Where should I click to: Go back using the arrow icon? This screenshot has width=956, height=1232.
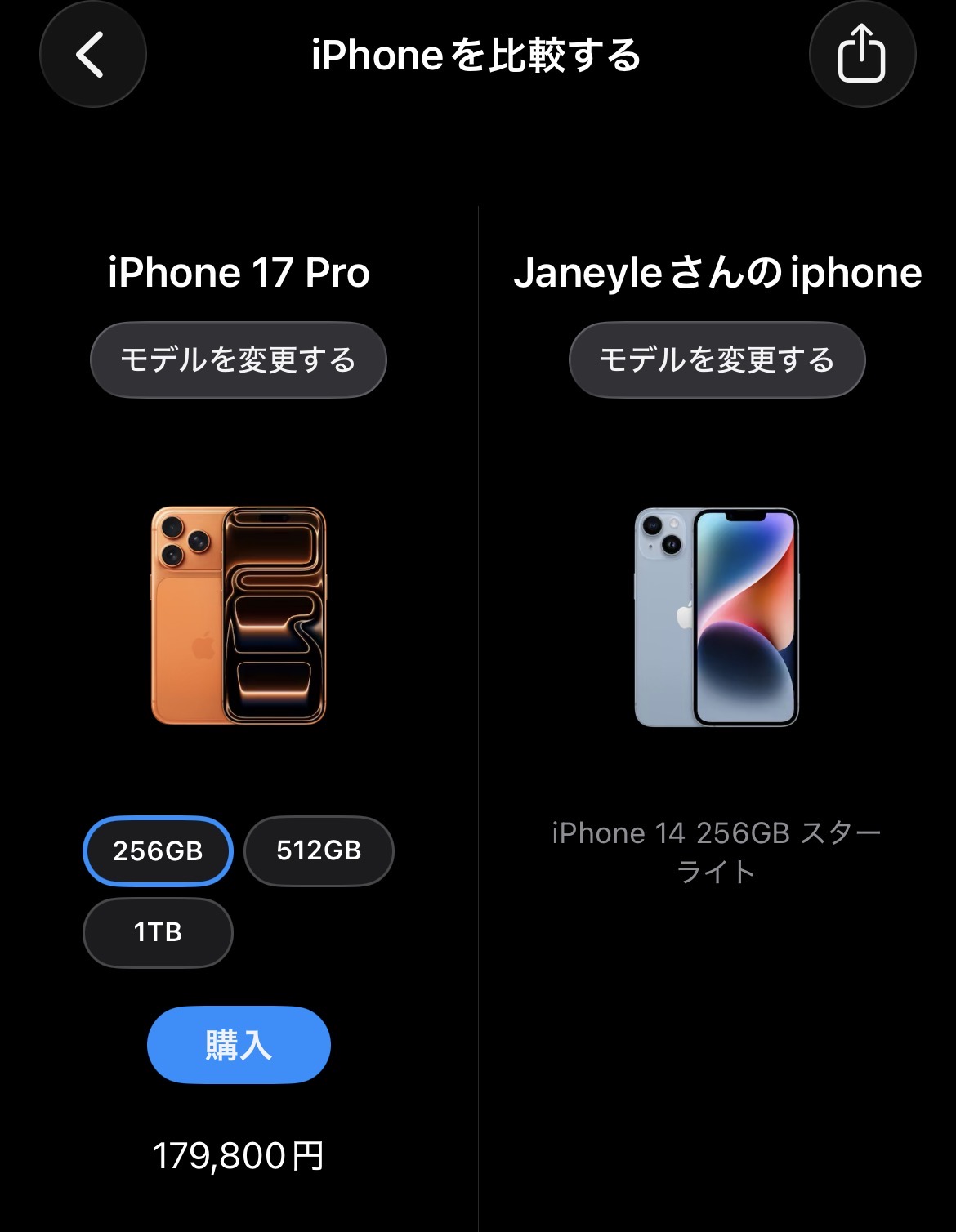tap(92, 55)
